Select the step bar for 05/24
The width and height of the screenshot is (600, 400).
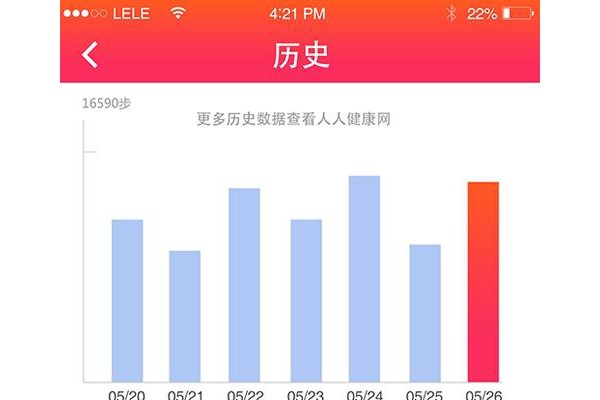pyautogui.click(x=365, y=279)
